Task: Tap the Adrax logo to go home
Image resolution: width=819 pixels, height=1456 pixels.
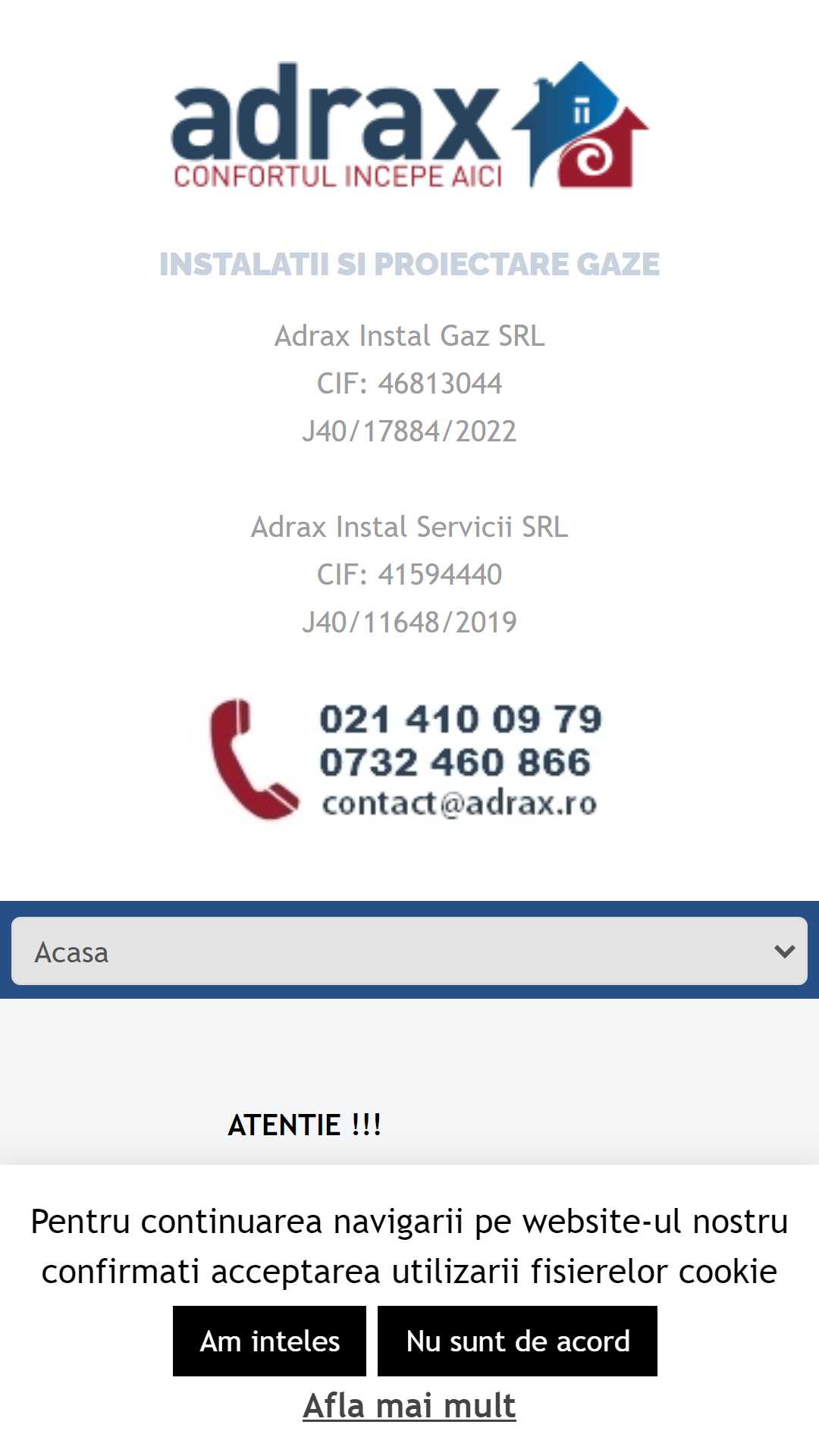Action: click(x=409, y=125)
